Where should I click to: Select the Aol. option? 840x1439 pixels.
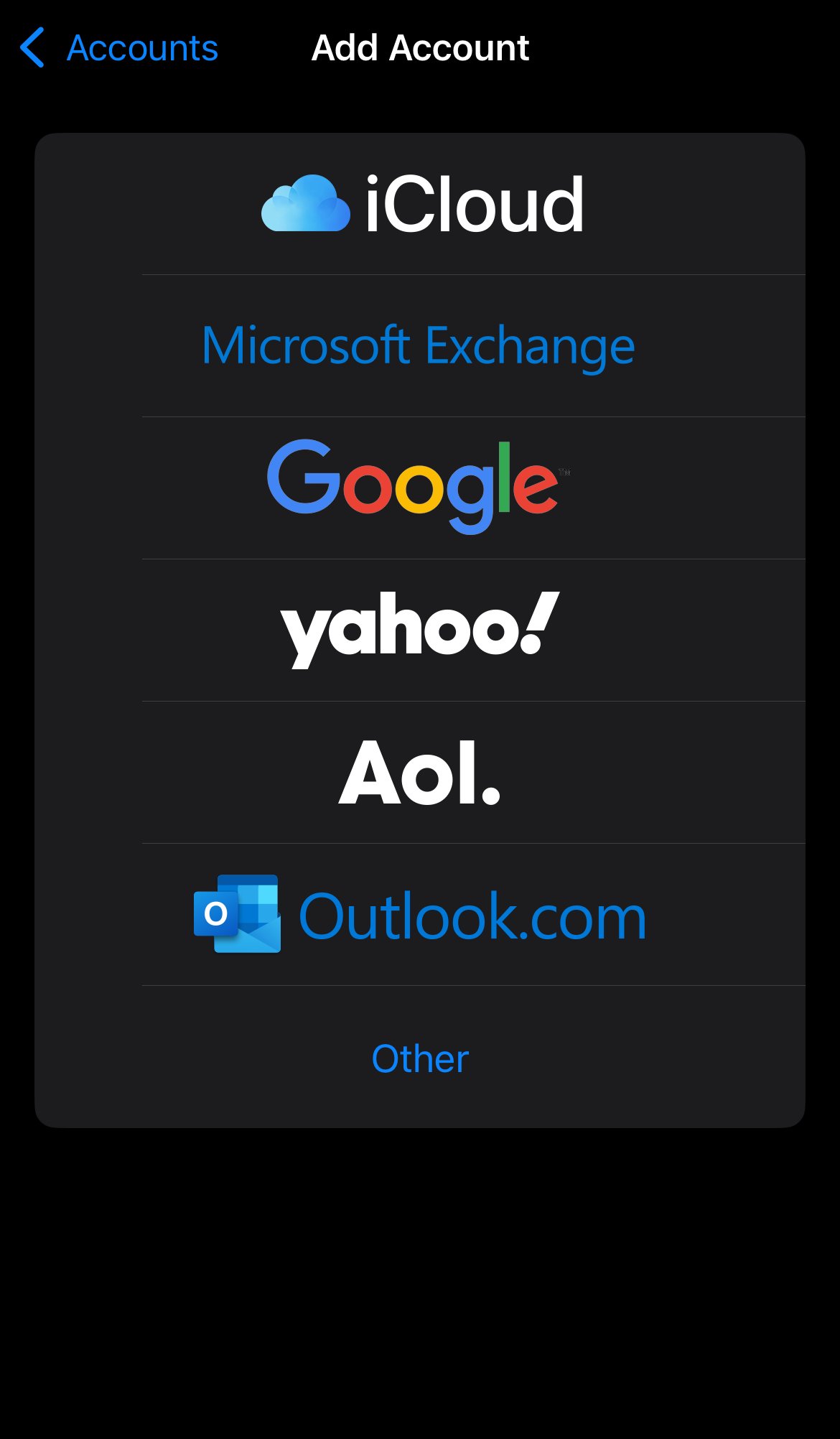[419, 773]
